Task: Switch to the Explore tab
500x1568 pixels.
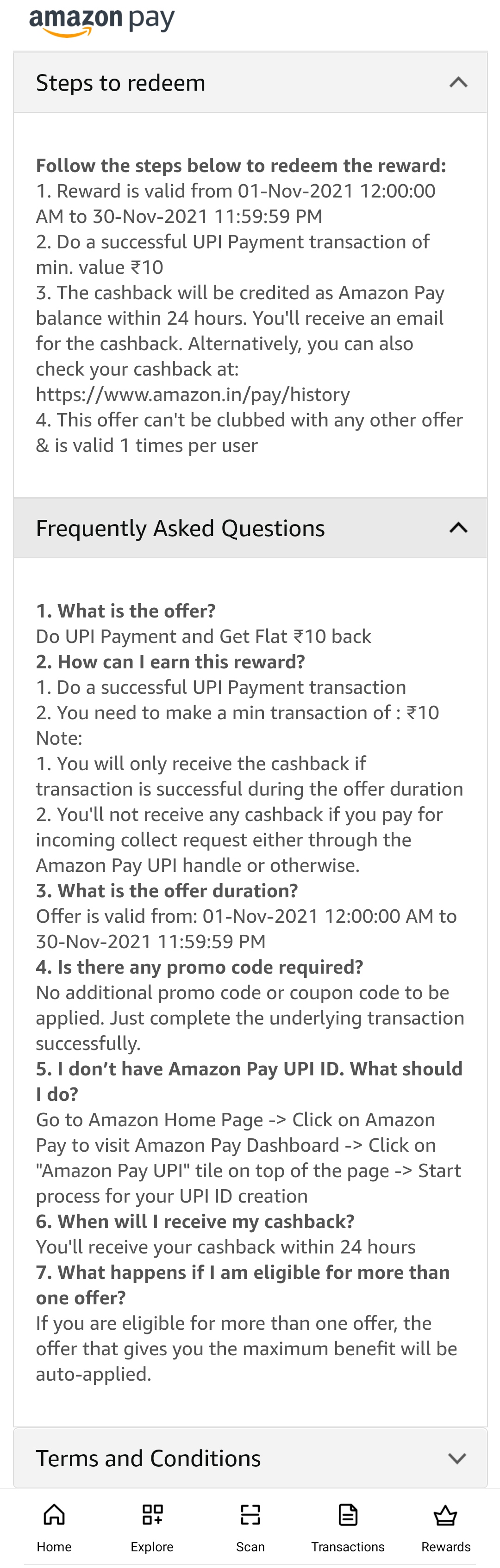Action: 152,1527
